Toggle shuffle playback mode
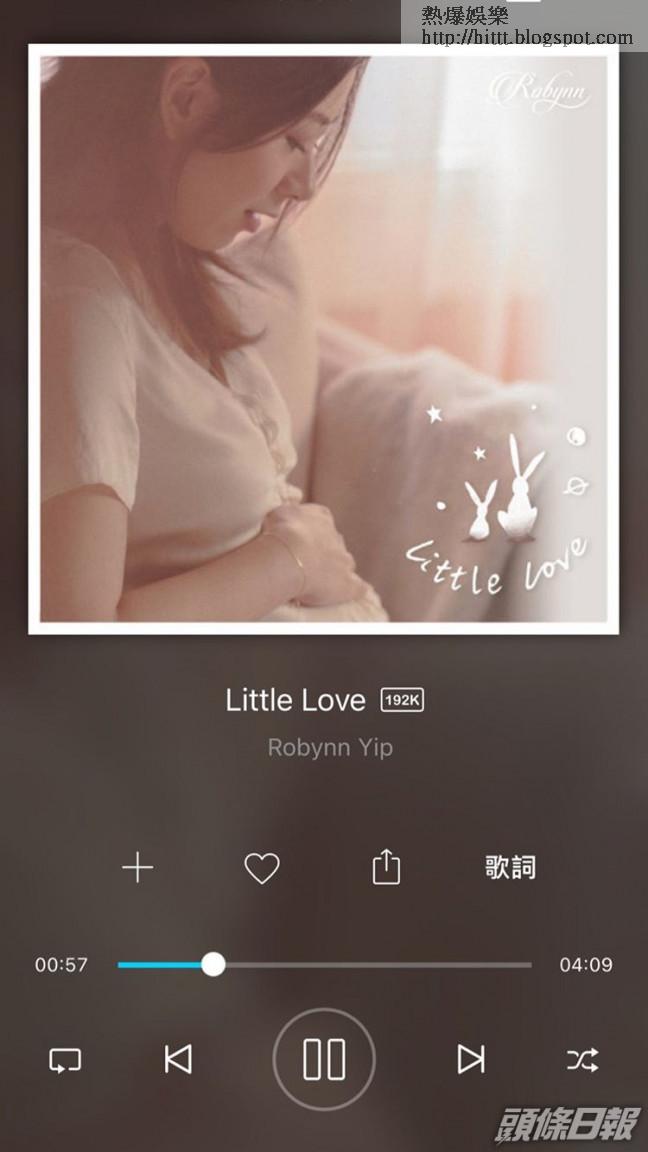 (x=583, y=1060)
